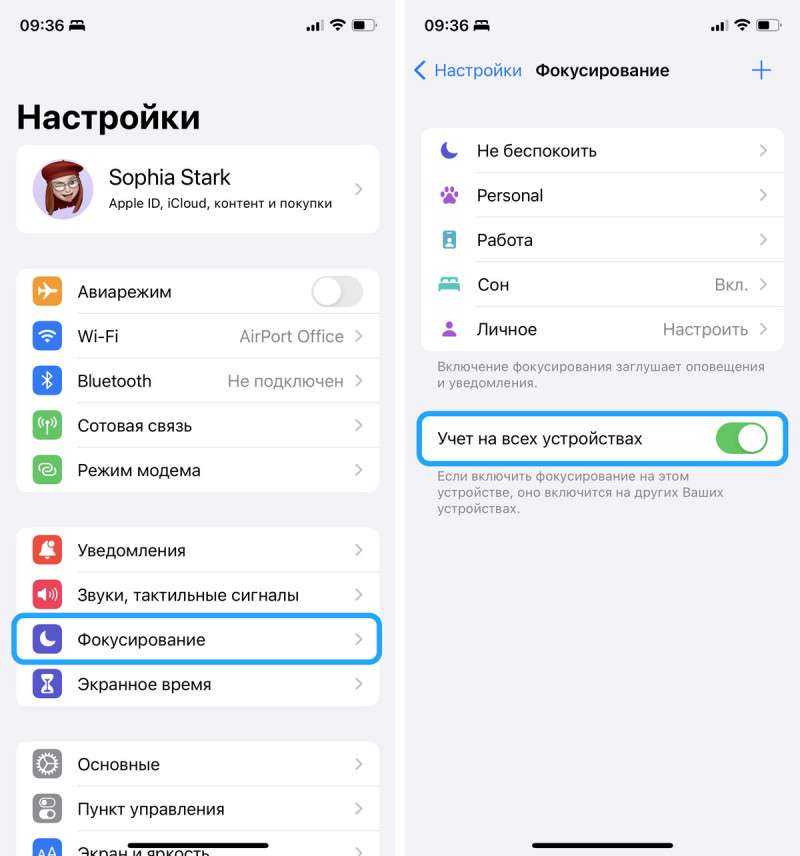This screenshot has width=800, height=856.
Task: Open the Работа focus
Action: tap(602, 240)
